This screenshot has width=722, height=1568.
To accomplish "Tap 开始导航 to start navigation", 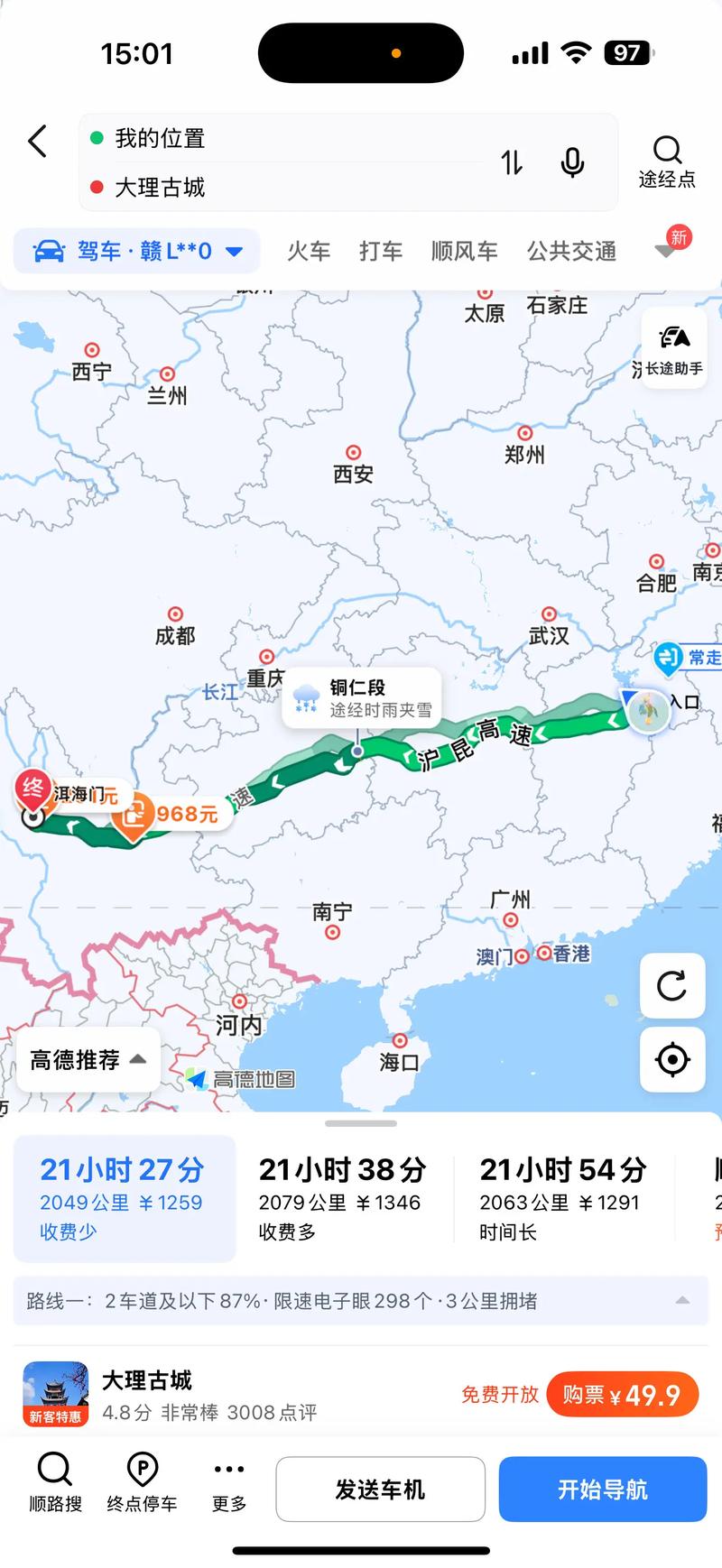I will tap(602, 1490).
